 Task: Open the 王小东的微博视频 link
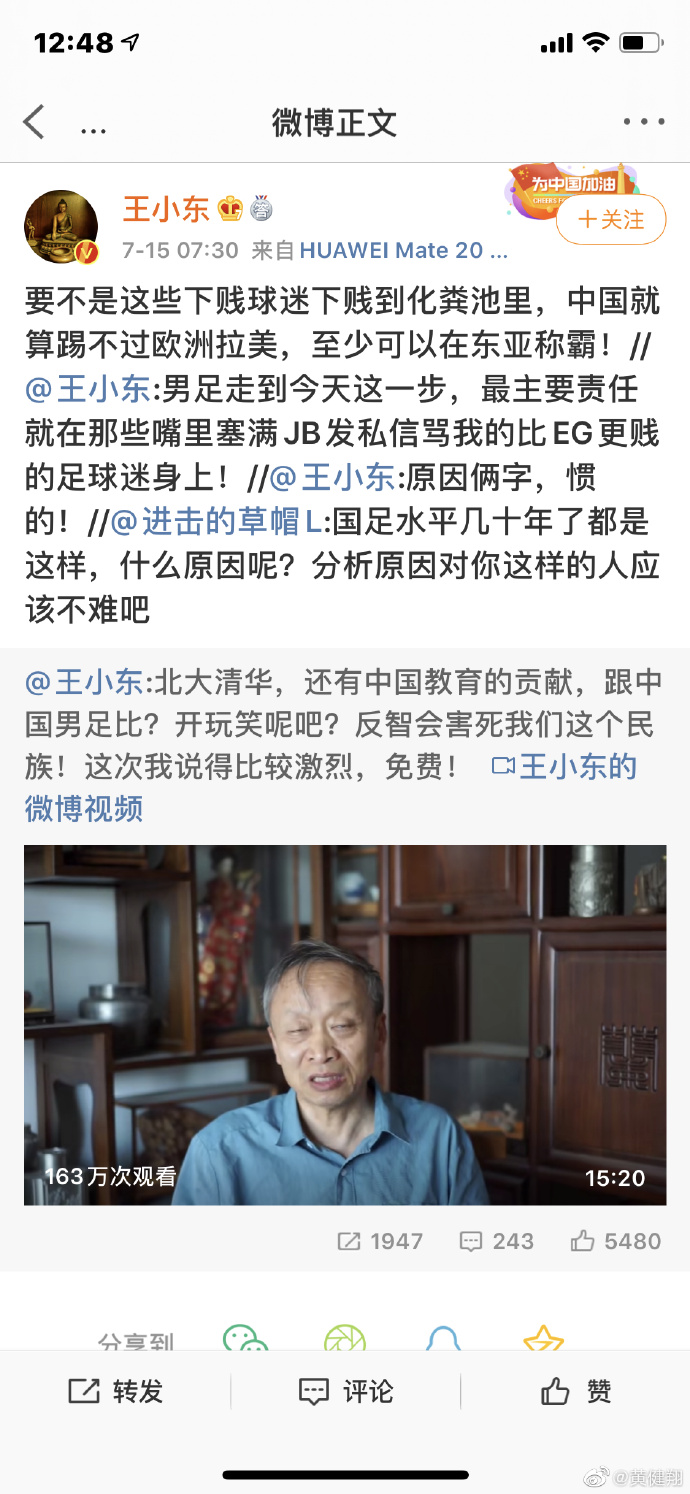[564, 767]
